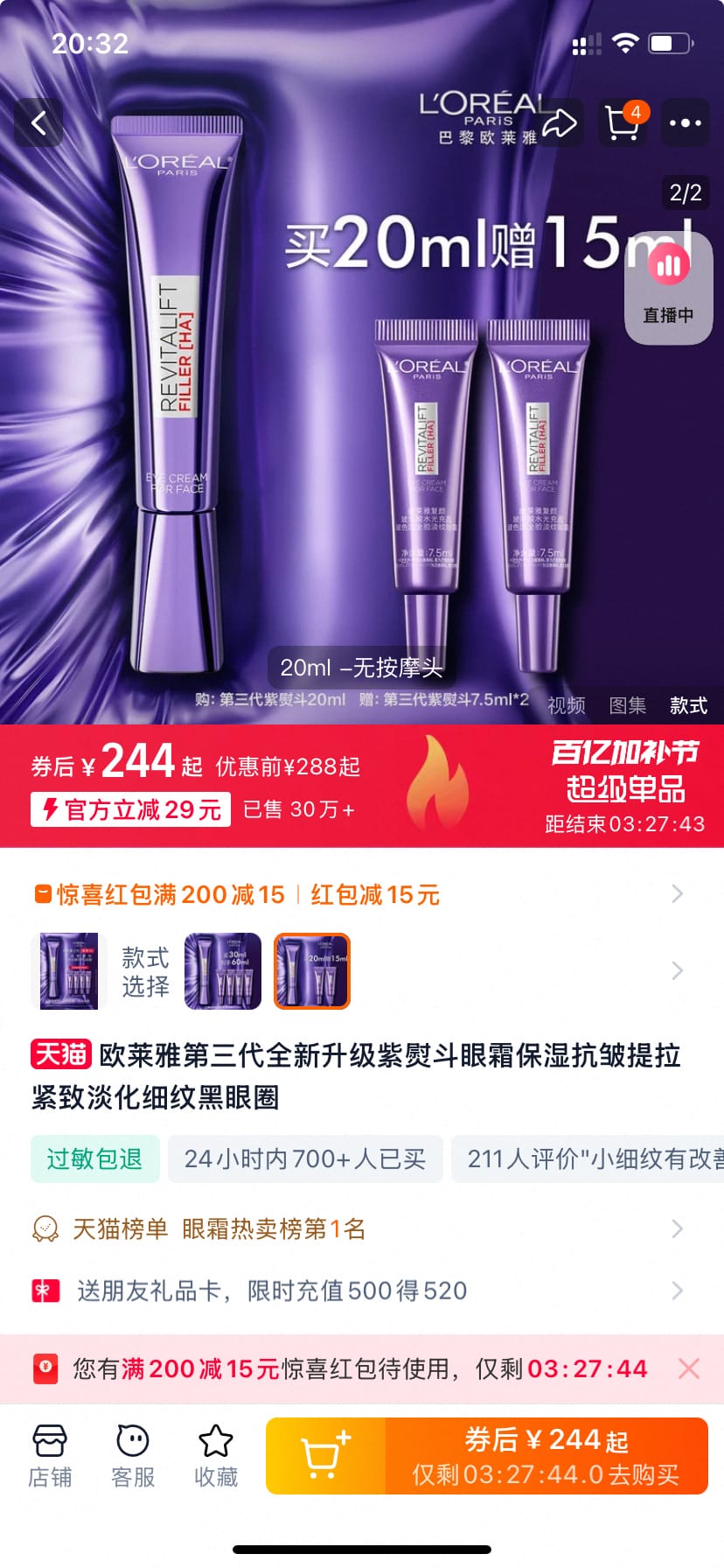724x1568 pixels.
Task: Select the 买20ml赠15ml style thumbnail
Action: [311, 971]
